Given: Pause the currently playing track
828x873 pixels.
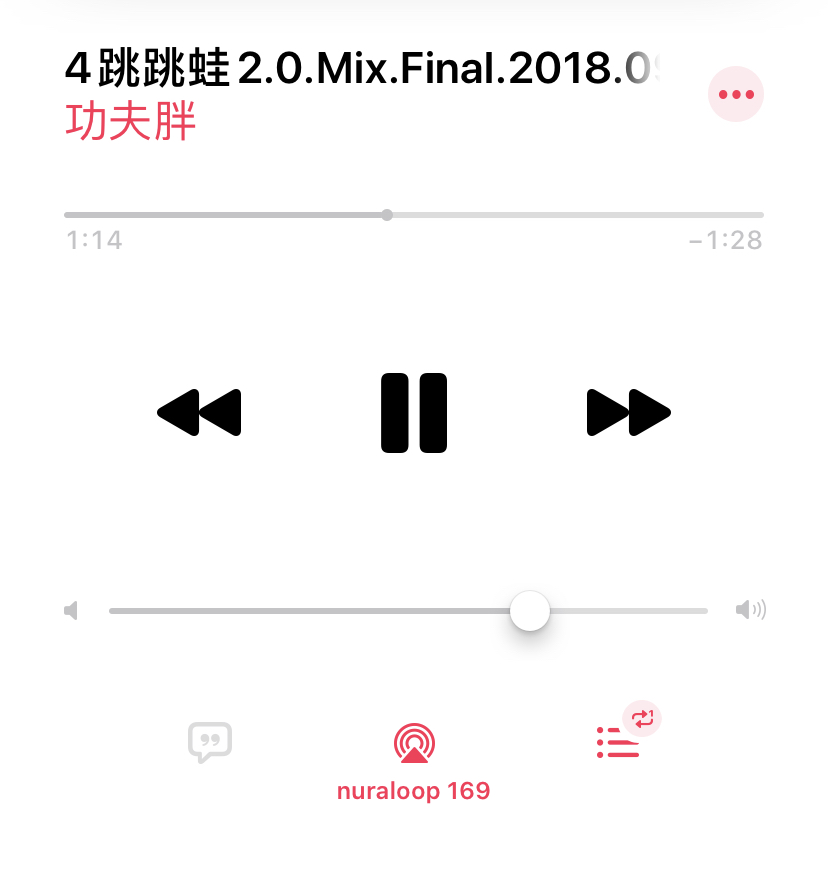Looking at the screenshot, I should coord(413,412).
